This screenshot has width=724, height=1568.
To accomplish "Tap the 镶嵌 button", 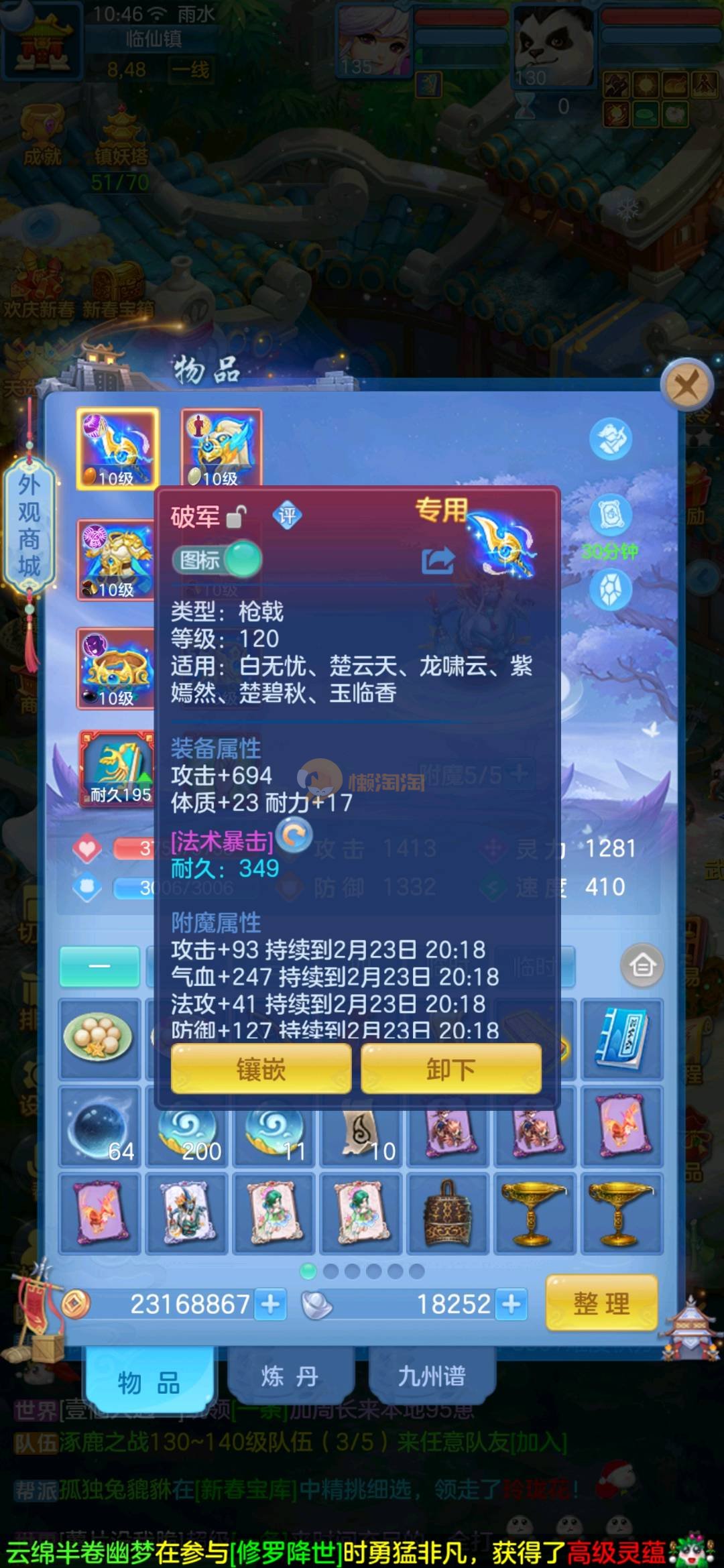I will (x=261, y=1069).
